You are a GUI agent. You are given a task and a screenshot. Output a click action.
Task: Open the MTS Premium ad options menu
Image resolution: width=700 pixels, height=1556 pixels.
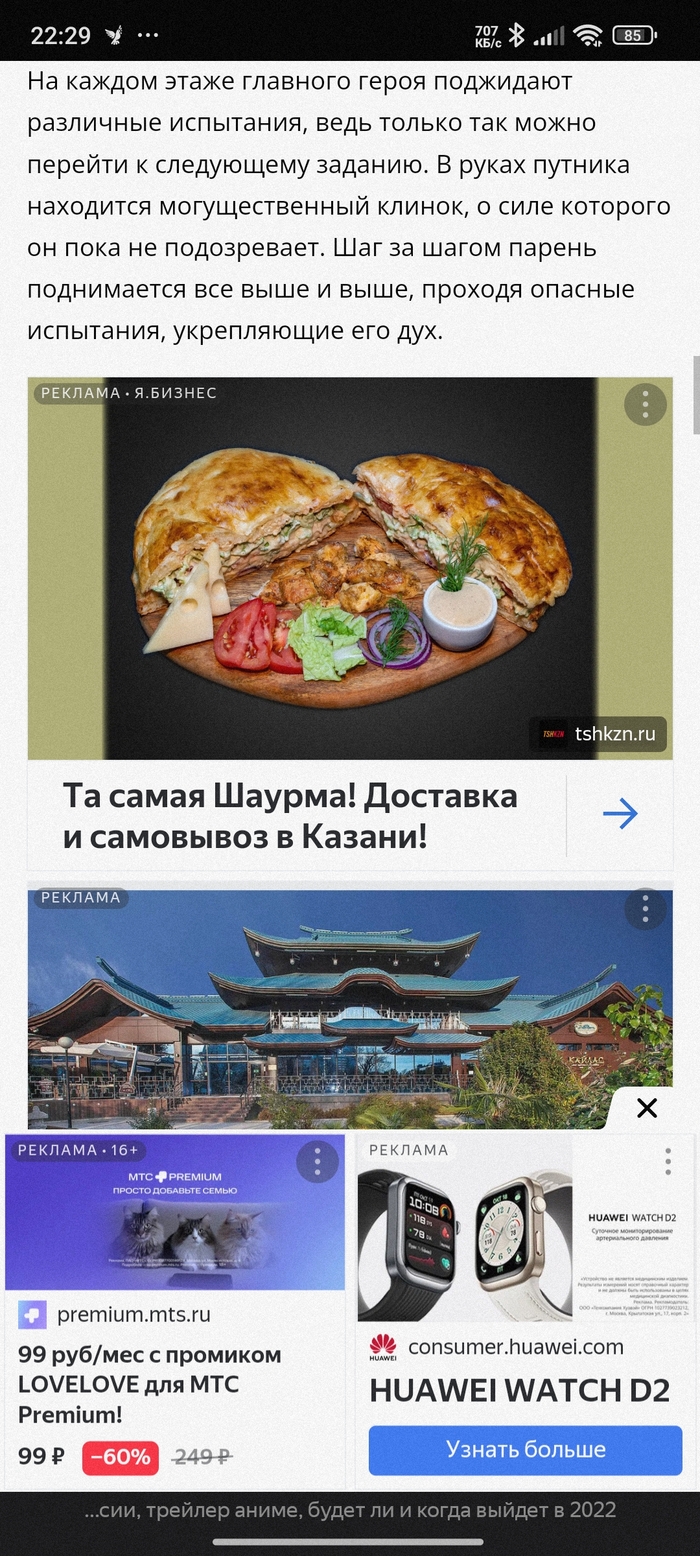(x=318, y=1161)
